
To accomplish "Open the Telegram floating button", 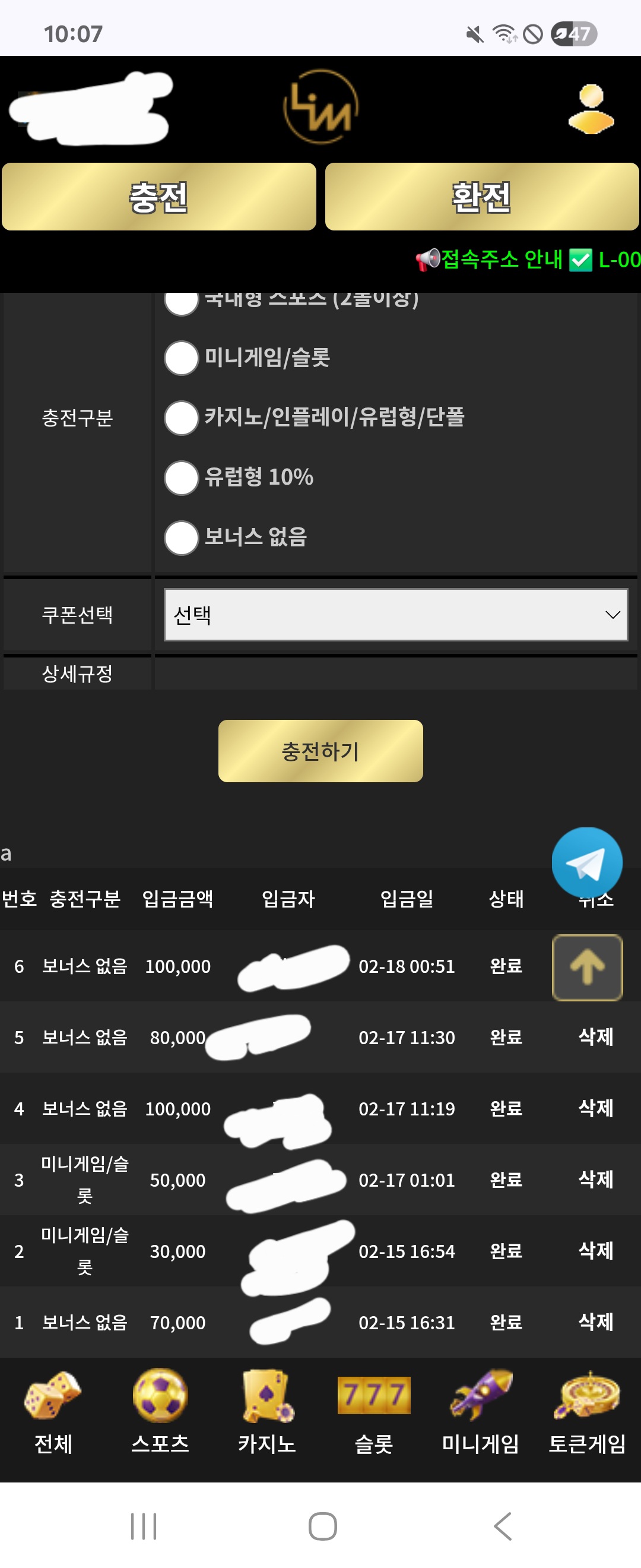I will pos(587,862).
